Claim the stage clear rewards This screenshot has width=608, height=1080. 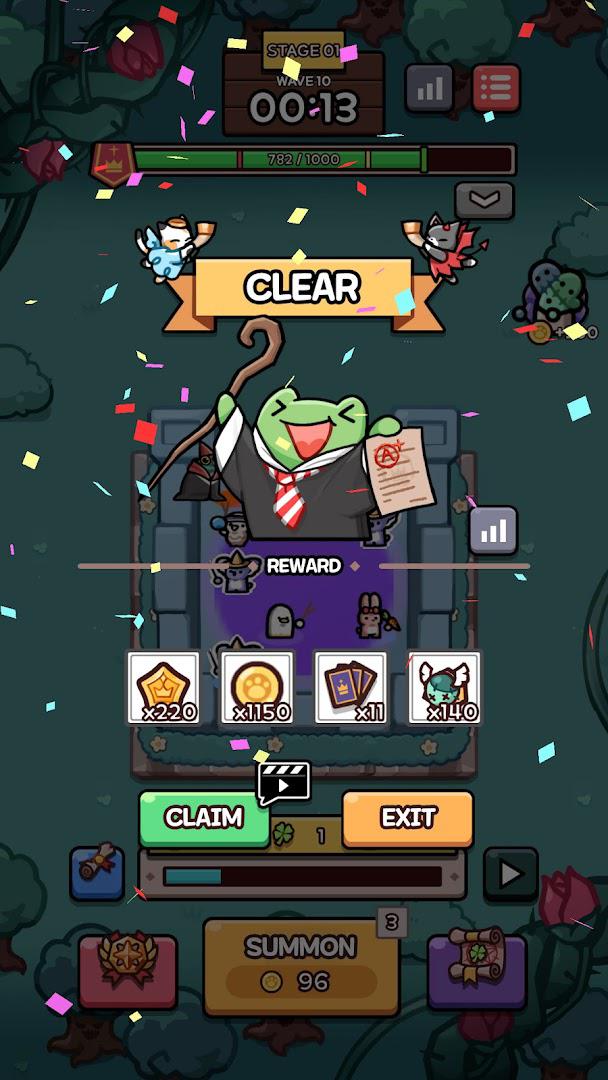click(x=204, y=818)
